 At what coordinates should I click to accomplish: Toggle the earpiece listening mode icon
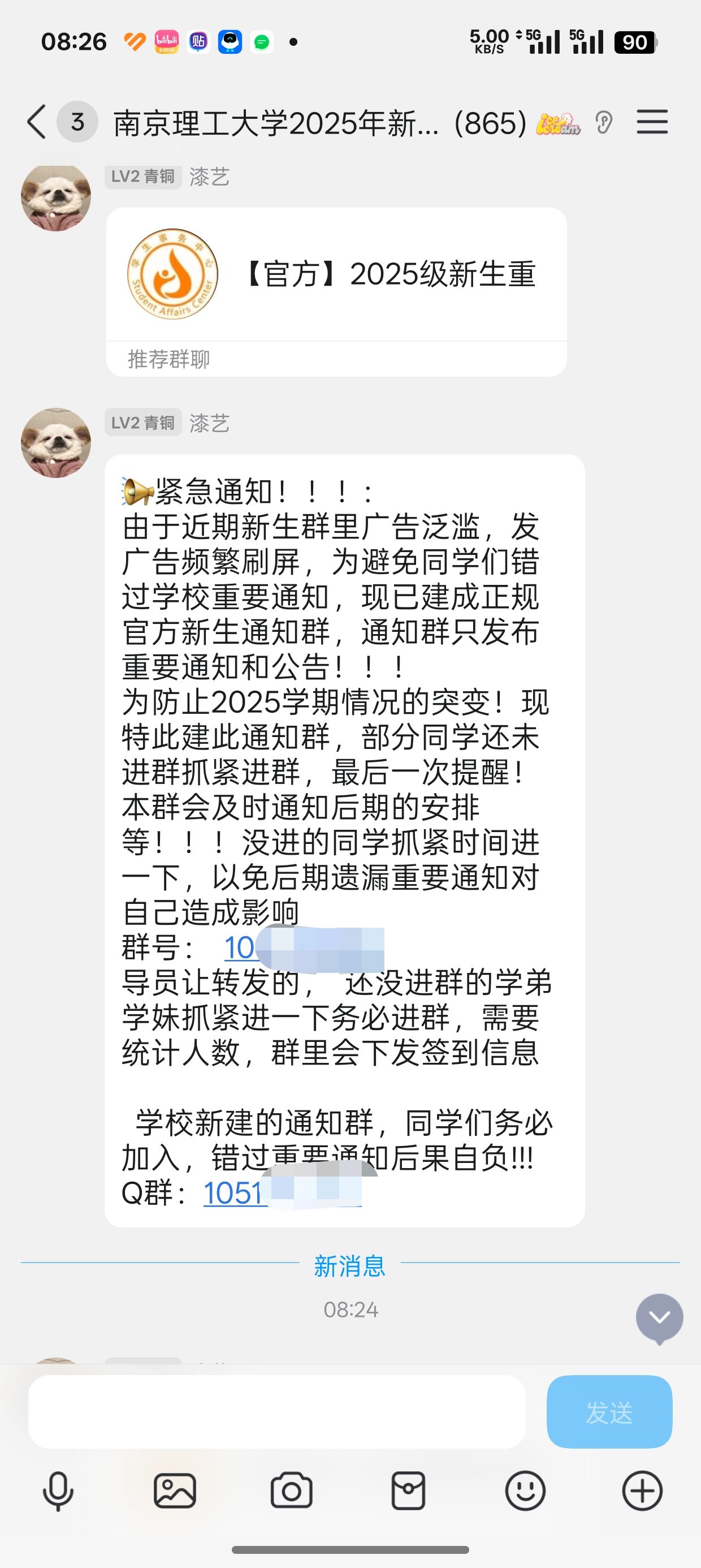(603, 122)
